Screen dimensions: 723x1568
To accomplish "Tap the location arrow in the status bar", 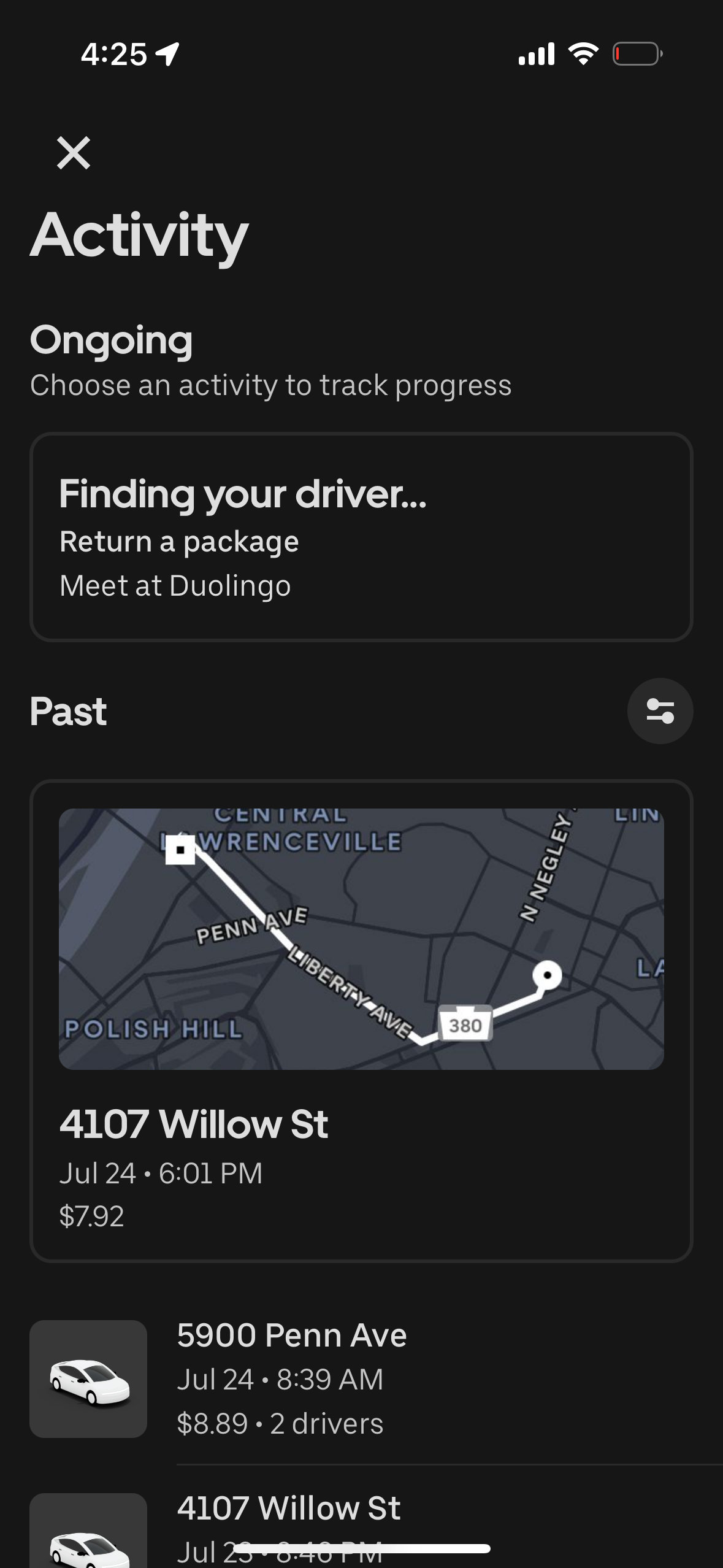I will click(166, 55).
